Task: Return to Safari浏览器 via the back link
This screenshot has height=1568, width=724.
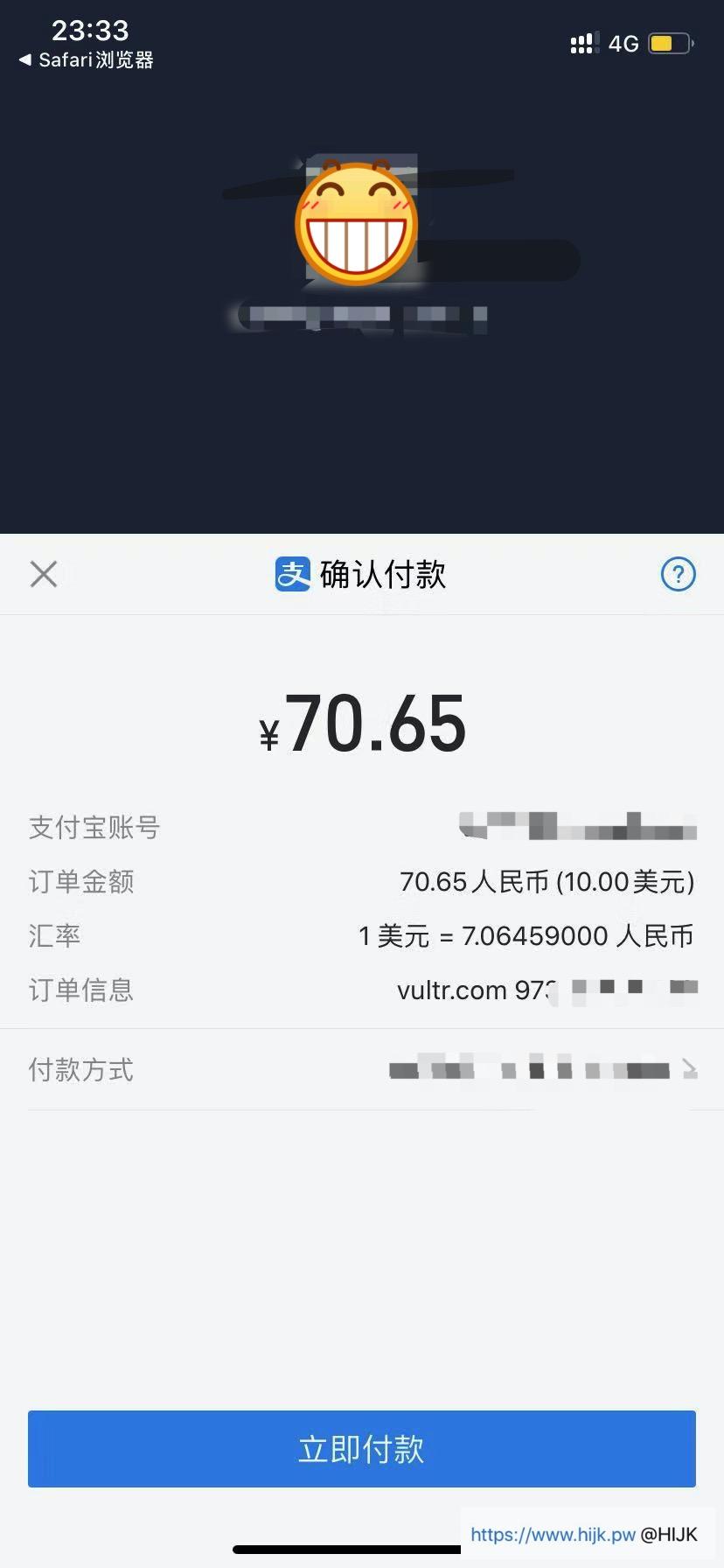Action: pos(86,60)
